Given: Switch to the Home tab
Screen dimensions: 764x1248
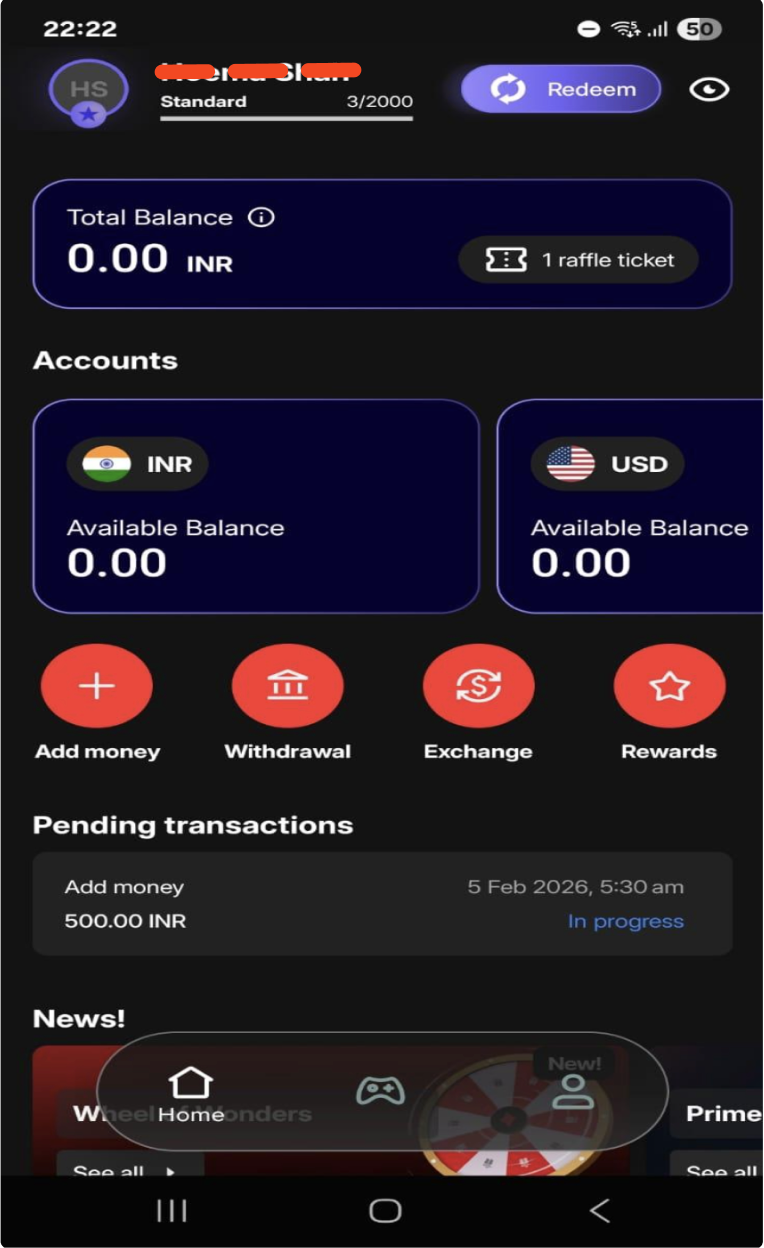Looking at the screenshot, I should click(191, 1092).
